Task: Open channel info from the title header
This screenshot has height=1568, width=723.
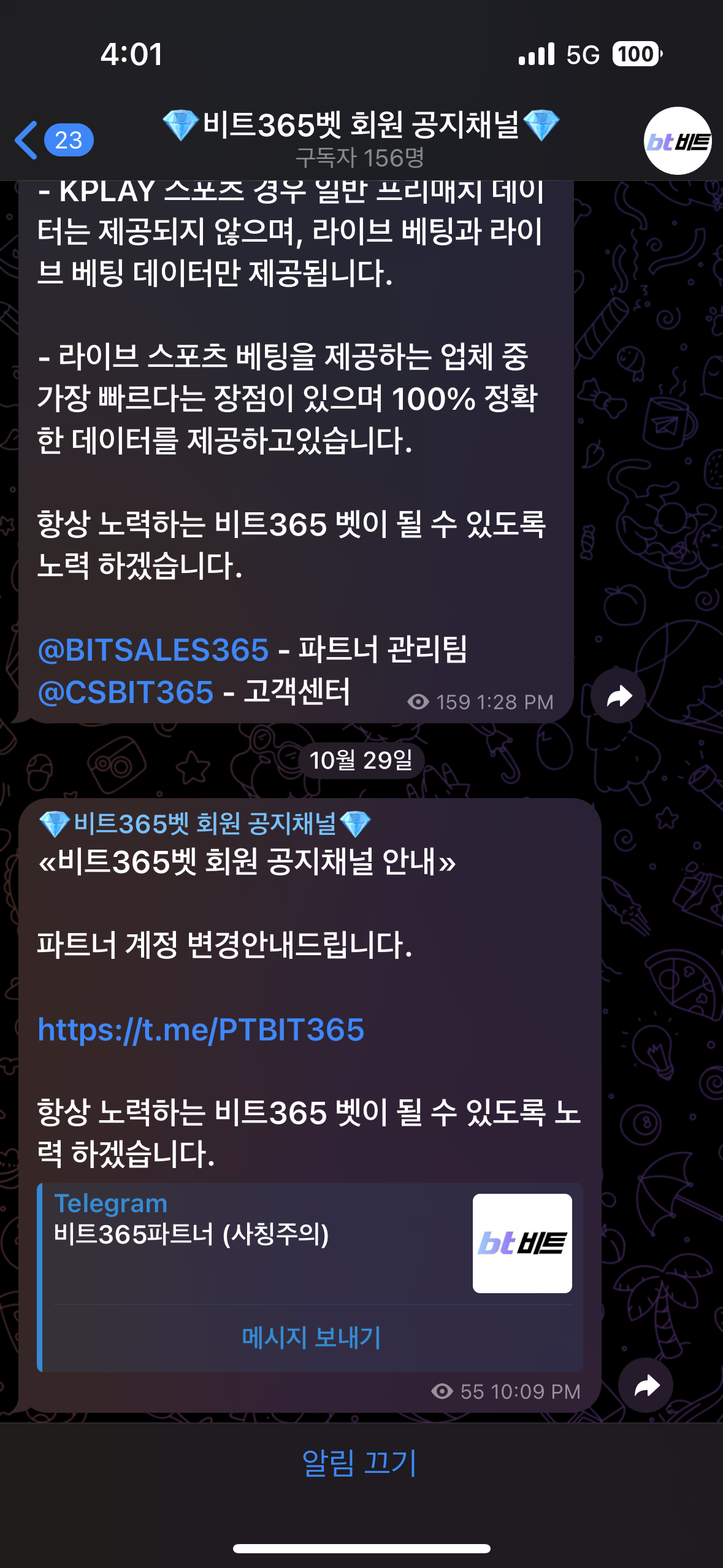Action: (361, 139)
